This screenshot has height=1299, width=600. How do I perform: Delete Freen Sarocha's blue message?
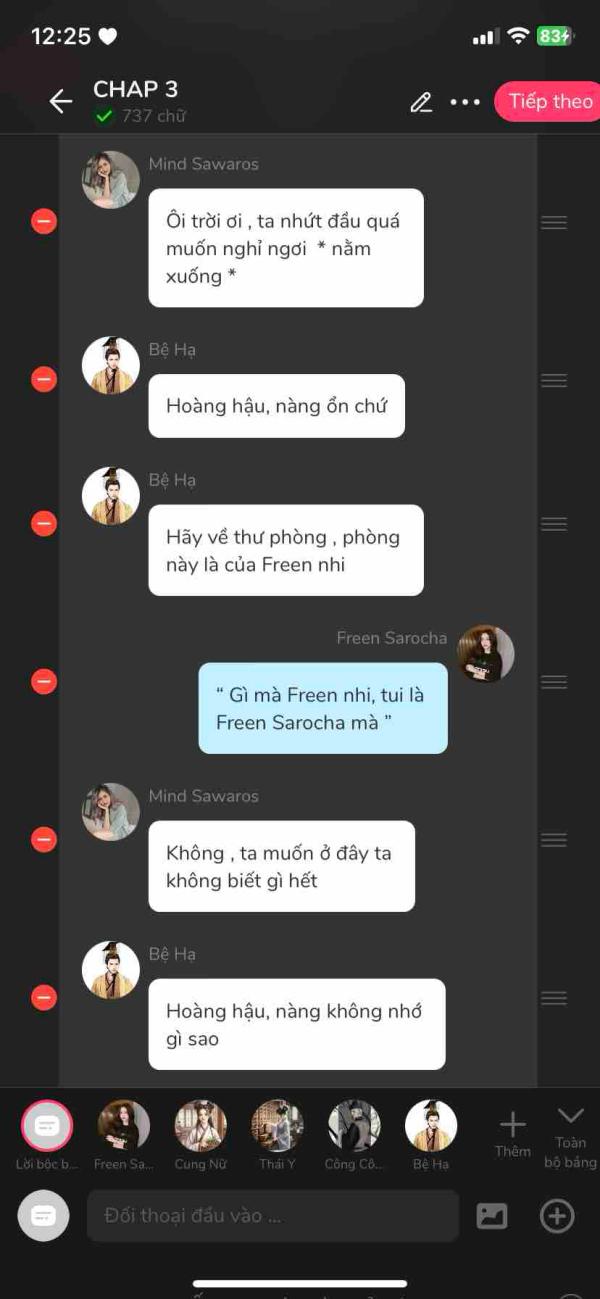point(44,682)
